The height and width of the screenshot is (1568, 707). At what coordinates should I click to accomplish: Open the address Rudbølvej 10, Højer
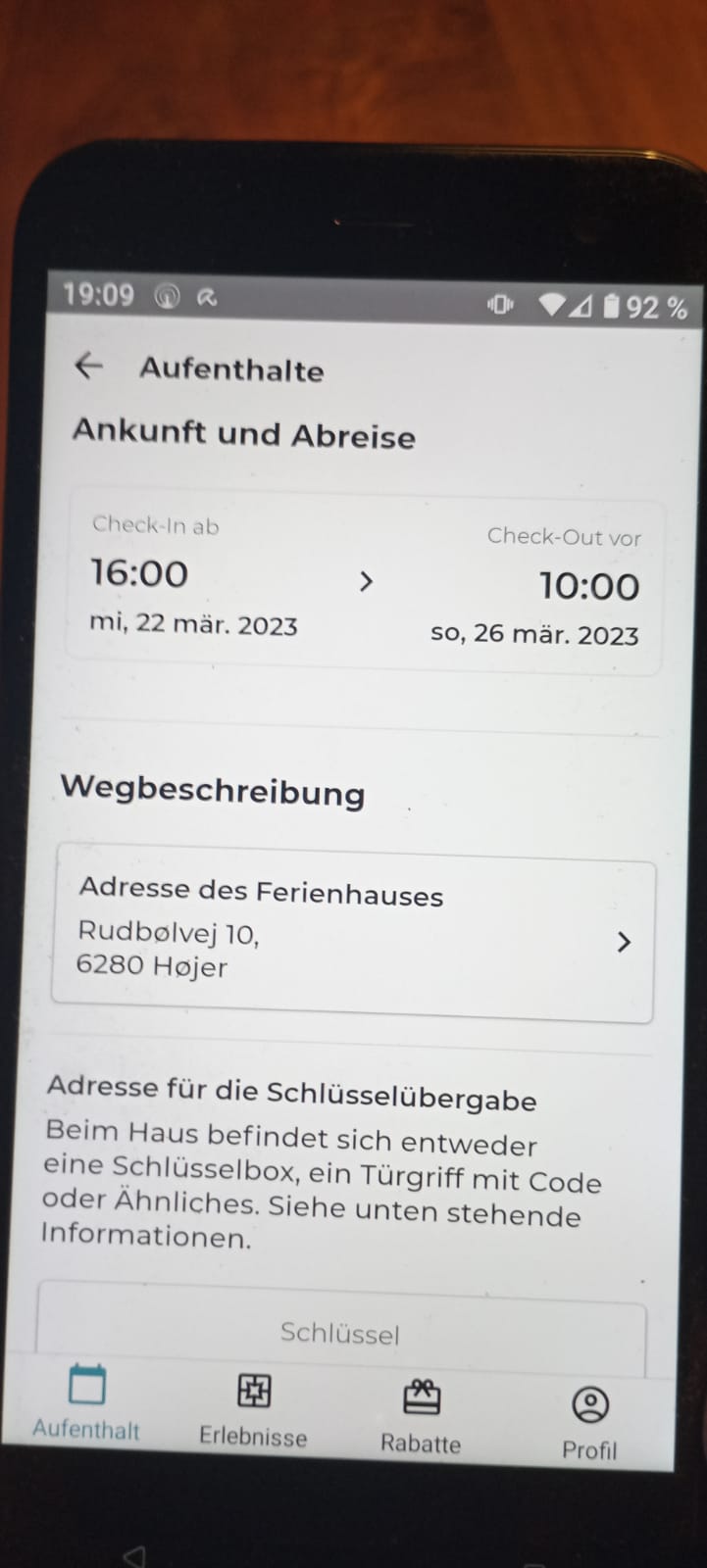[353, 939]
